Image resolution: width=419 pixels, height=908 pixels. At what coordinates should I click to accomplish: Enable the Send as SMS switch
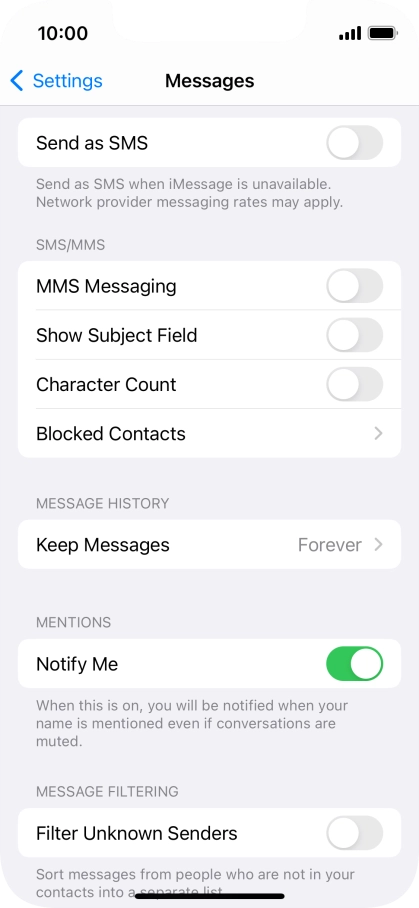pos(354,142)
